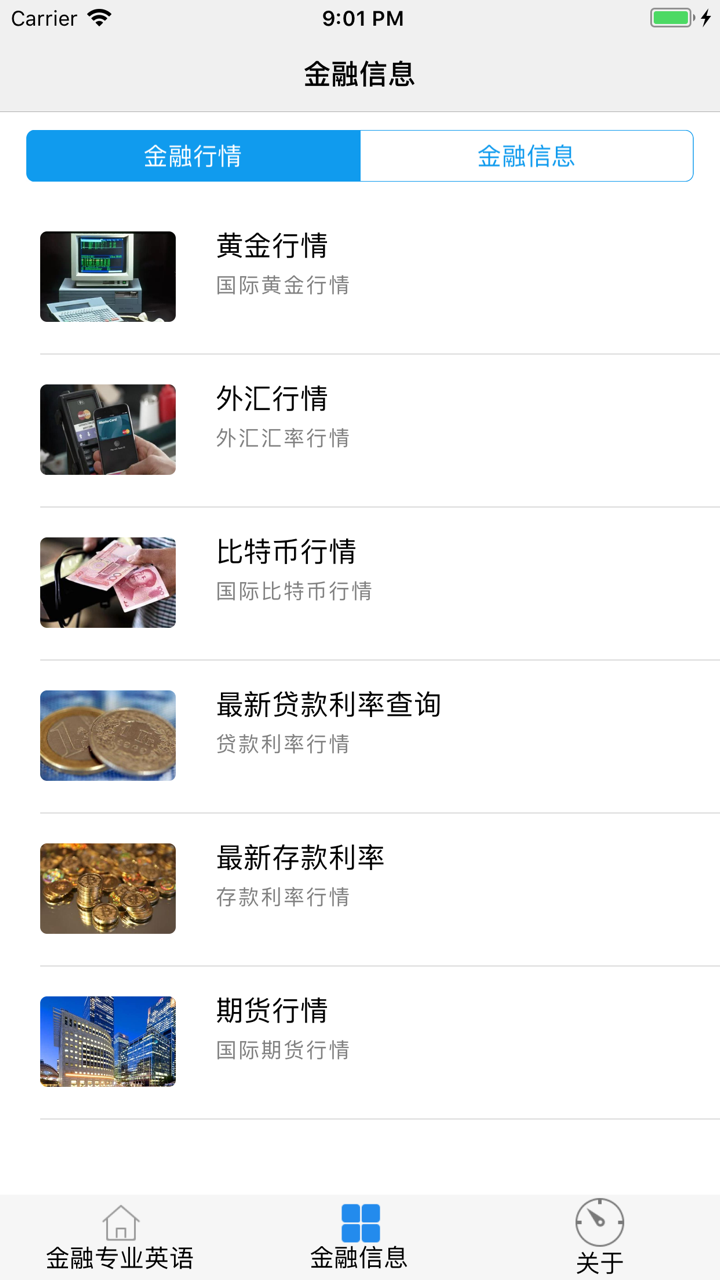Tap the euro coins image beside 最新贷款利率查询
Image resolution: width=720 pixels, height=1280 pixels.
point(107,735)
